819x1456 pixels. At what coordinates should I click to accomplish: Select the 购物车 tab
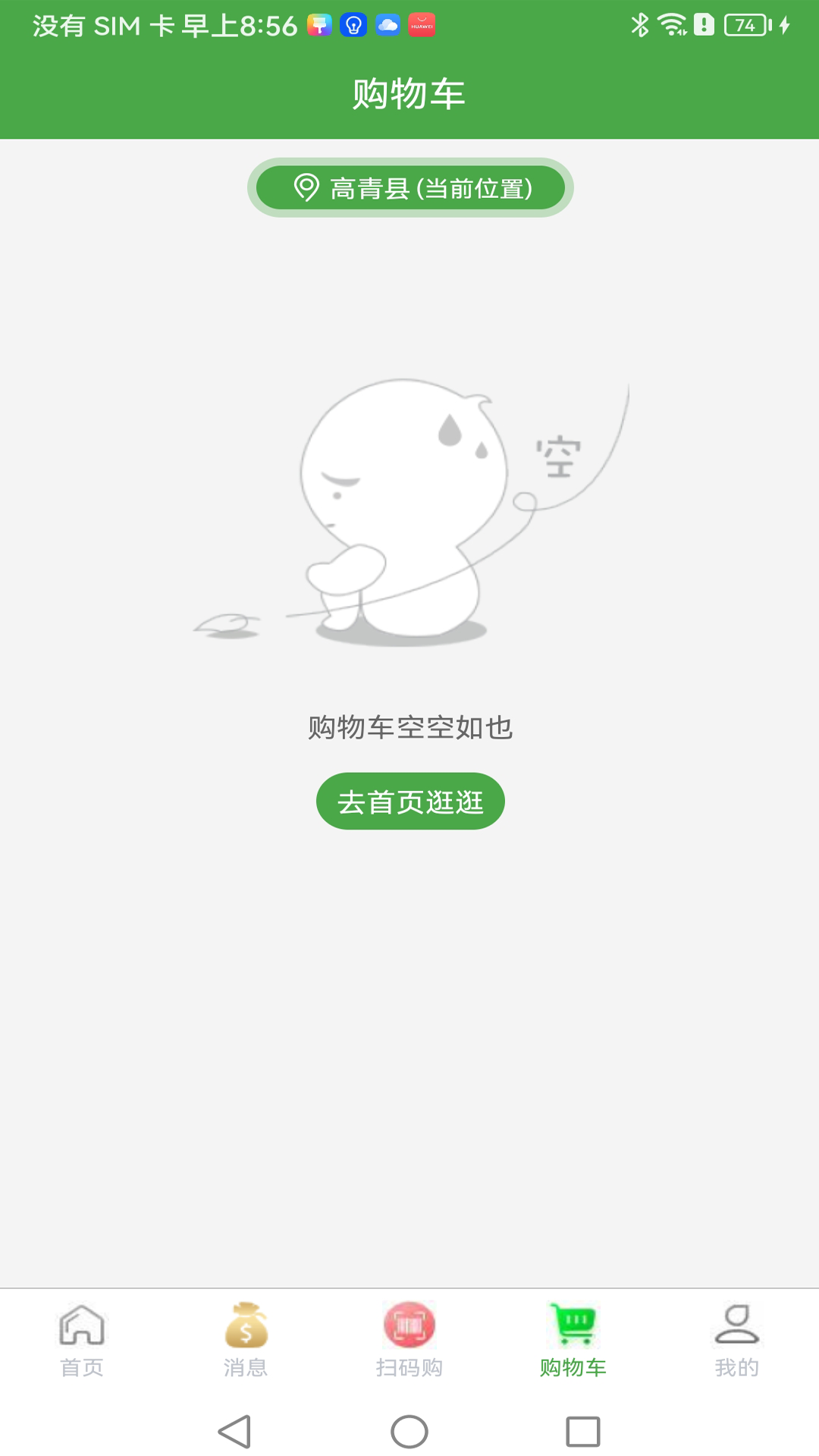(x=573, y=1339)
